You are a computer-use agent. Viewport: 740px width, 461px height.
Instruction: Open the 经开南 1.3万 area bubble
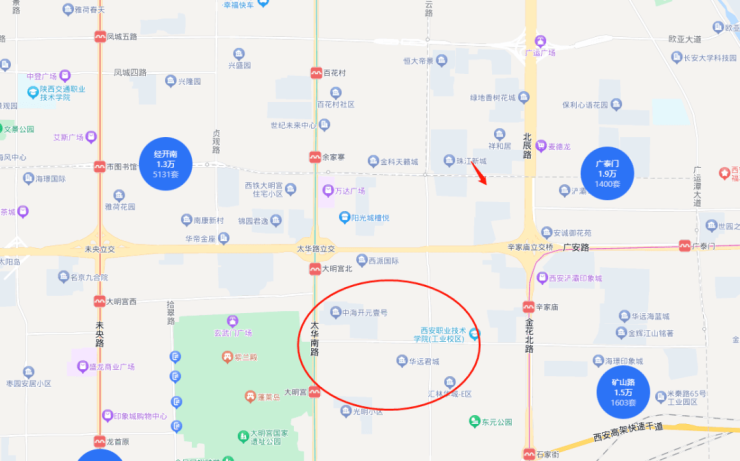pos(164,164)
